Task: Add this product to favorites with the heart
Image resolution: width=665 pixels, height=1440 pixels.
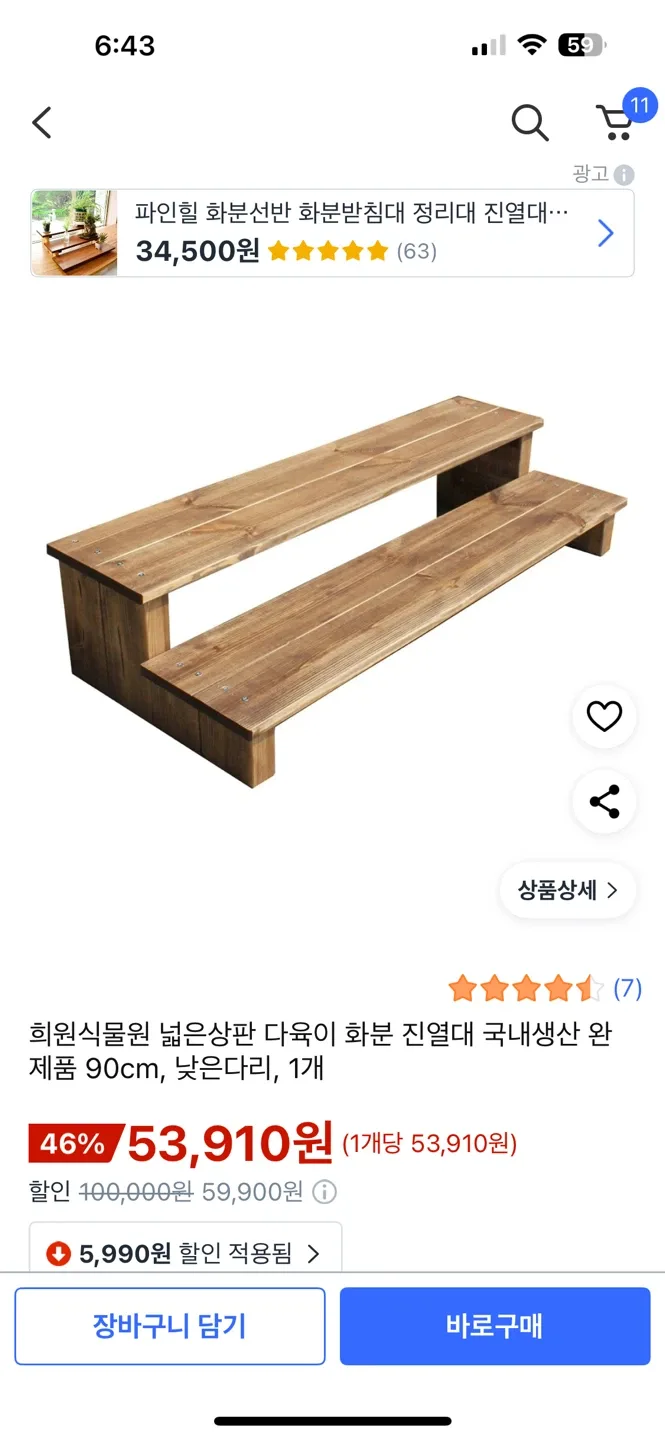Action: click(604, 716)
